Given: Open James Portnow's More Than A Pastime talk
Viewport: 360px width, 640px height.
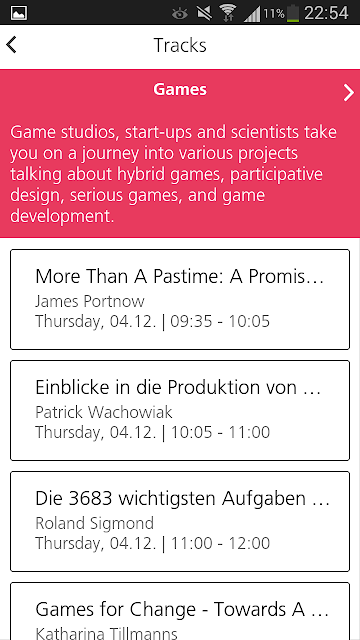Looking at the screenshot, I should click(x=180, y=300).
